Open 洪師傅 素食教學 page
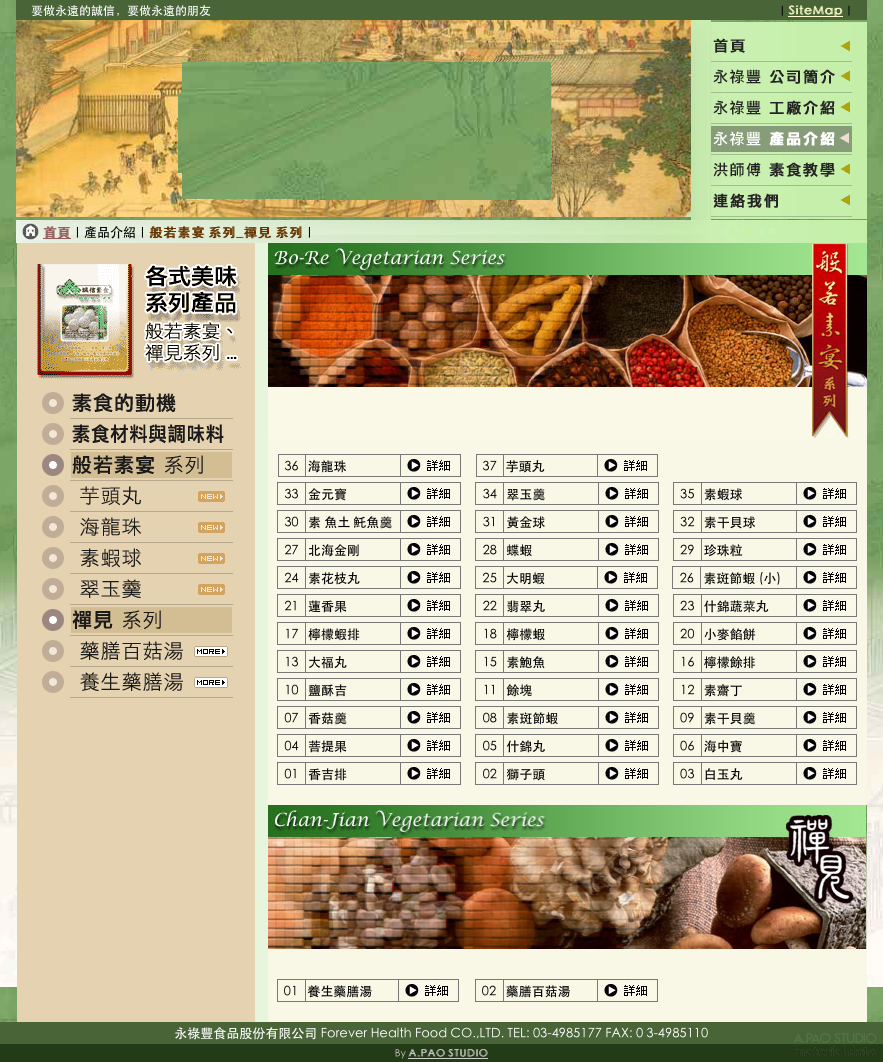 click(x=781, y=170)
